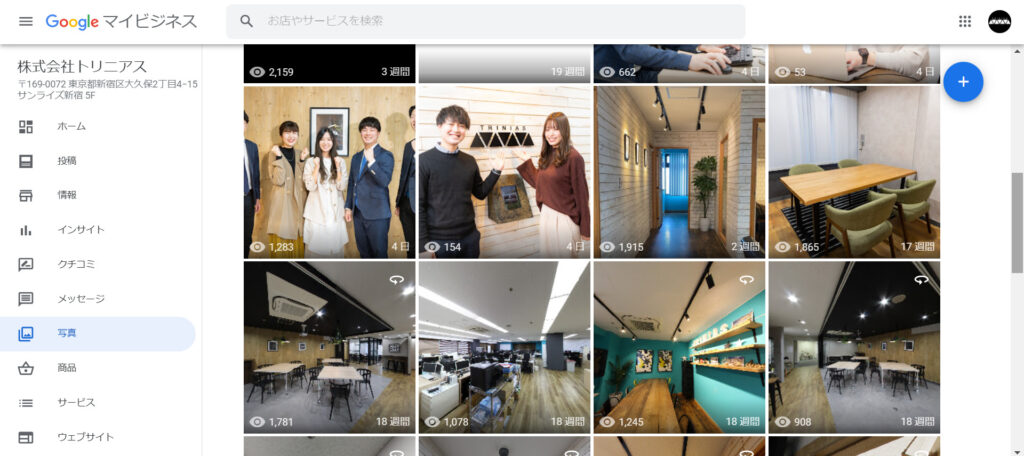Open クチコミ reviews

[x=77, y=264]
